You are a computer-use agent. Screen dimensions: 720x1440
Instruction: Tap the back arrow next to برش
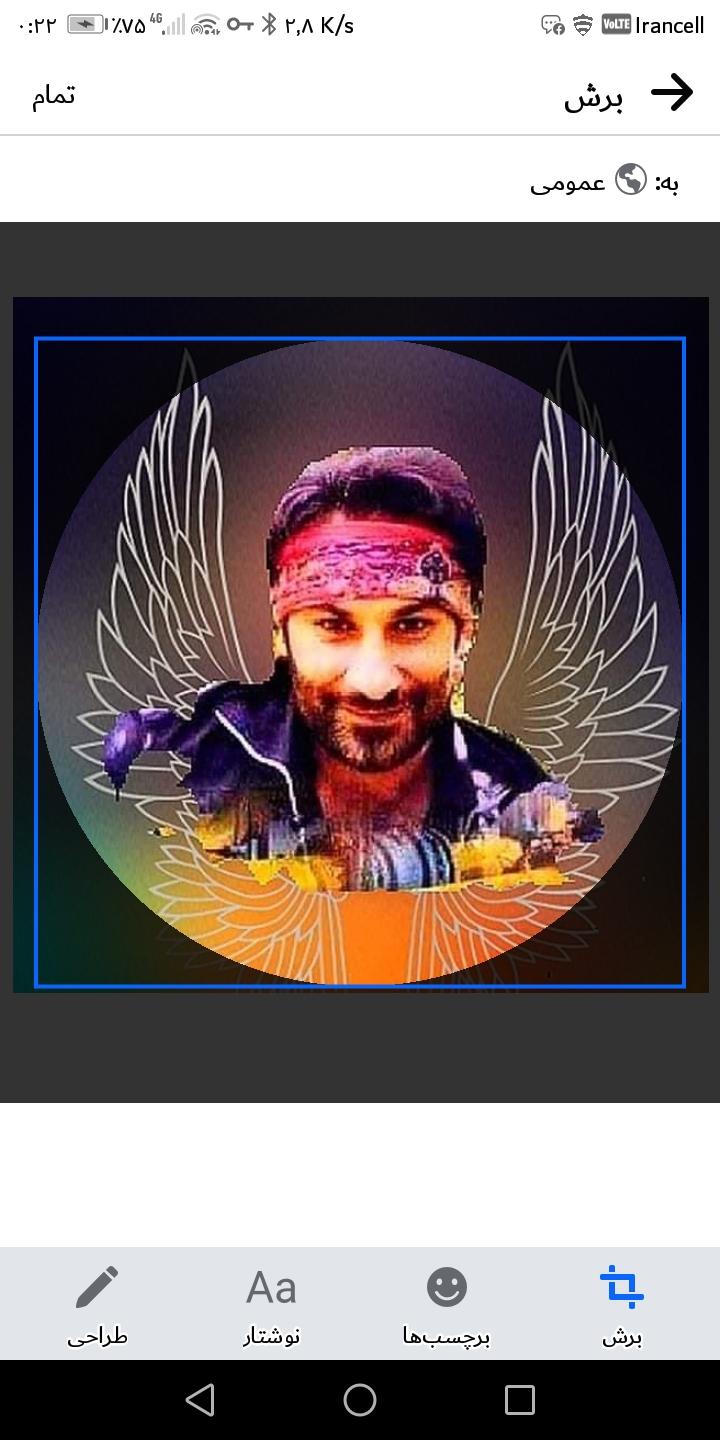pos(672,93)
